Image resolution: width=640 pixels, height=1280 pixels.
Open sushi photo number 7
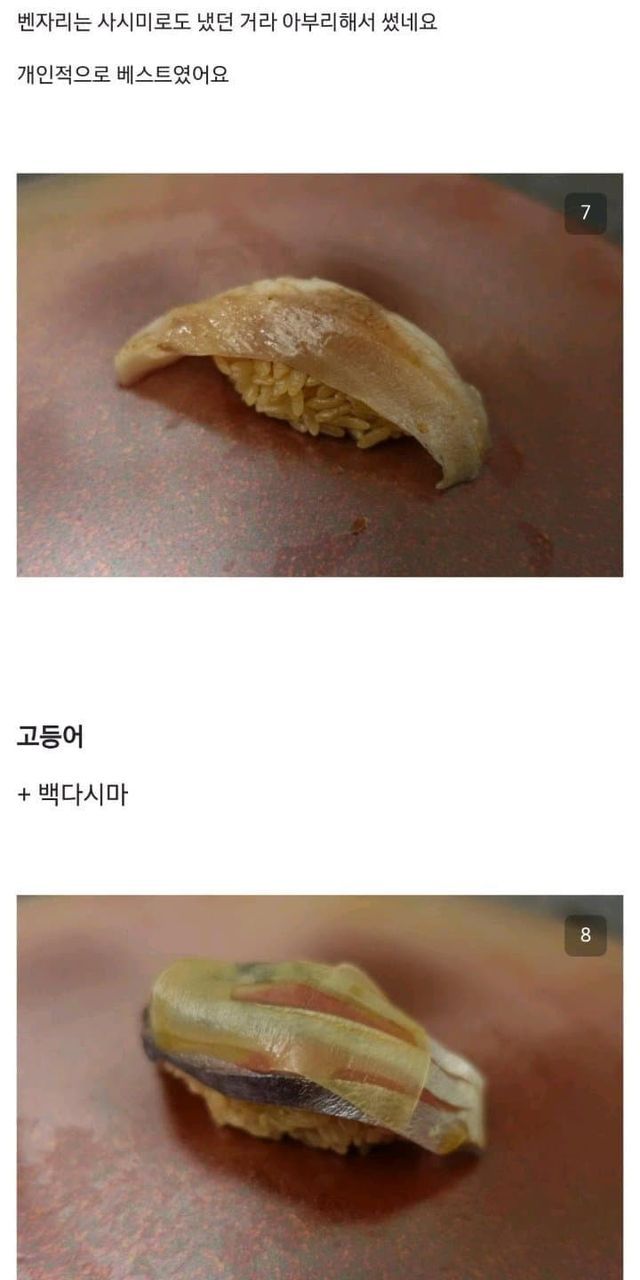(x=319, y=375)
